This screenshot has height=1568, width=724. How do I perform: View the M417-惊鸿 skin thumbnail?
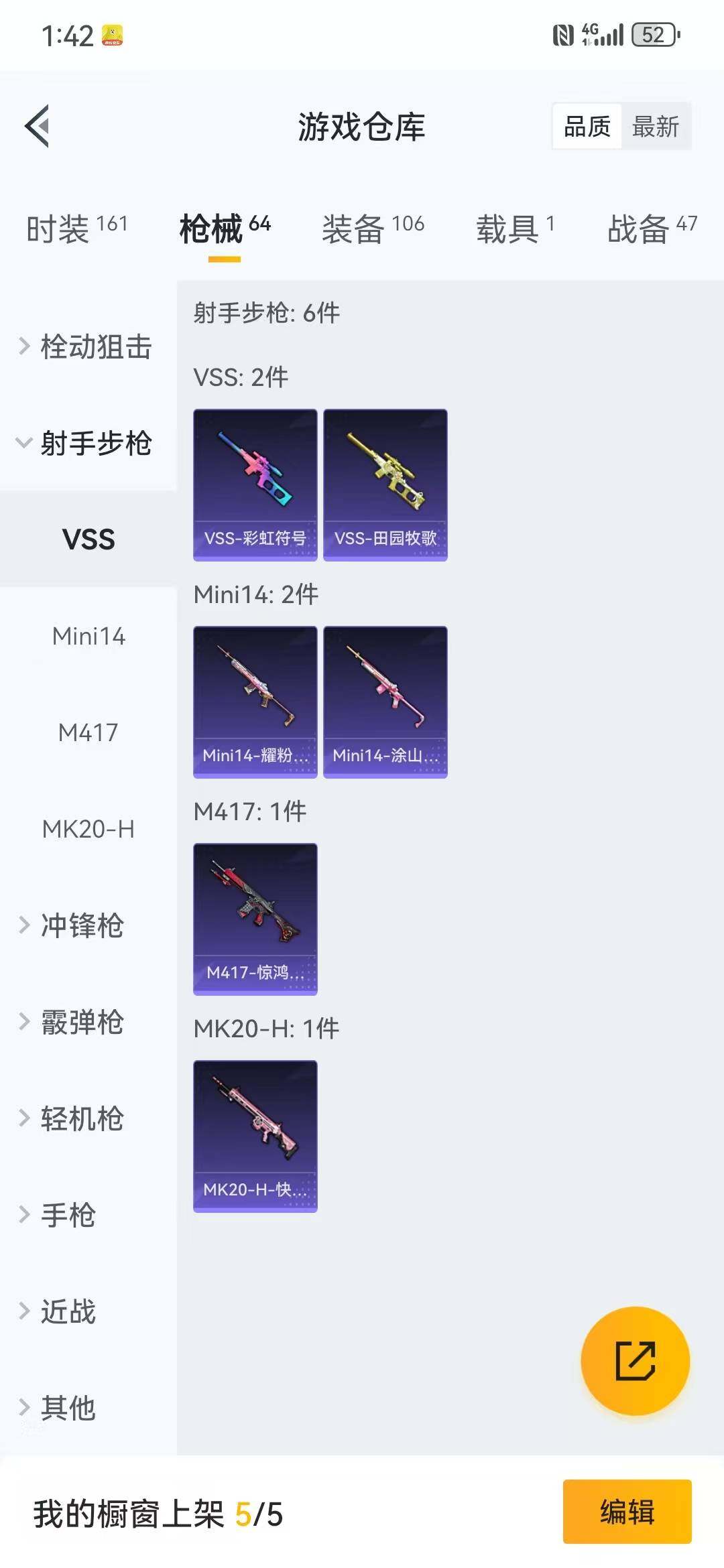point(255,917)
